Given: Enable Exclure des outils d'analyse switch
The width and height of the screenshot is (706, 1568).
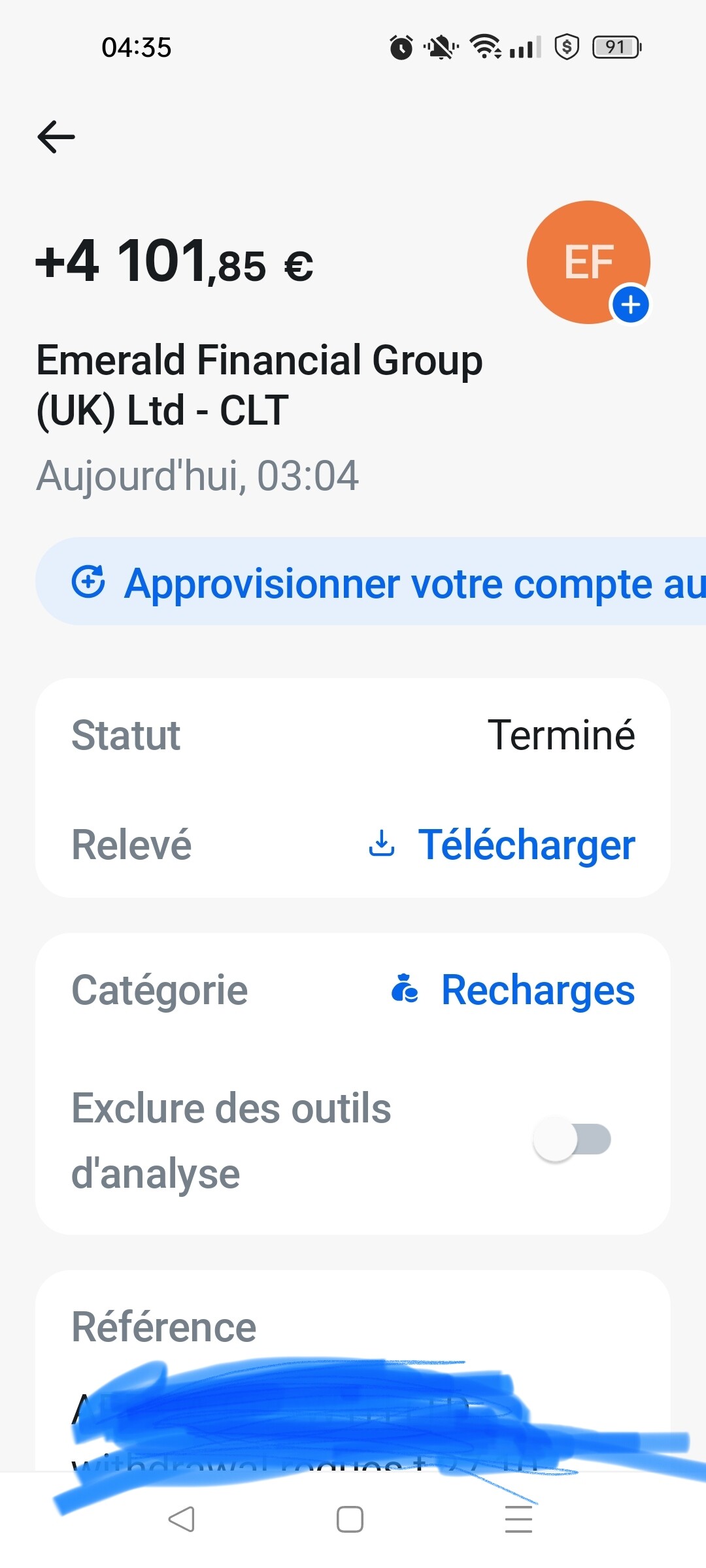Looking at the screenshot, I should coord(572,1139).
